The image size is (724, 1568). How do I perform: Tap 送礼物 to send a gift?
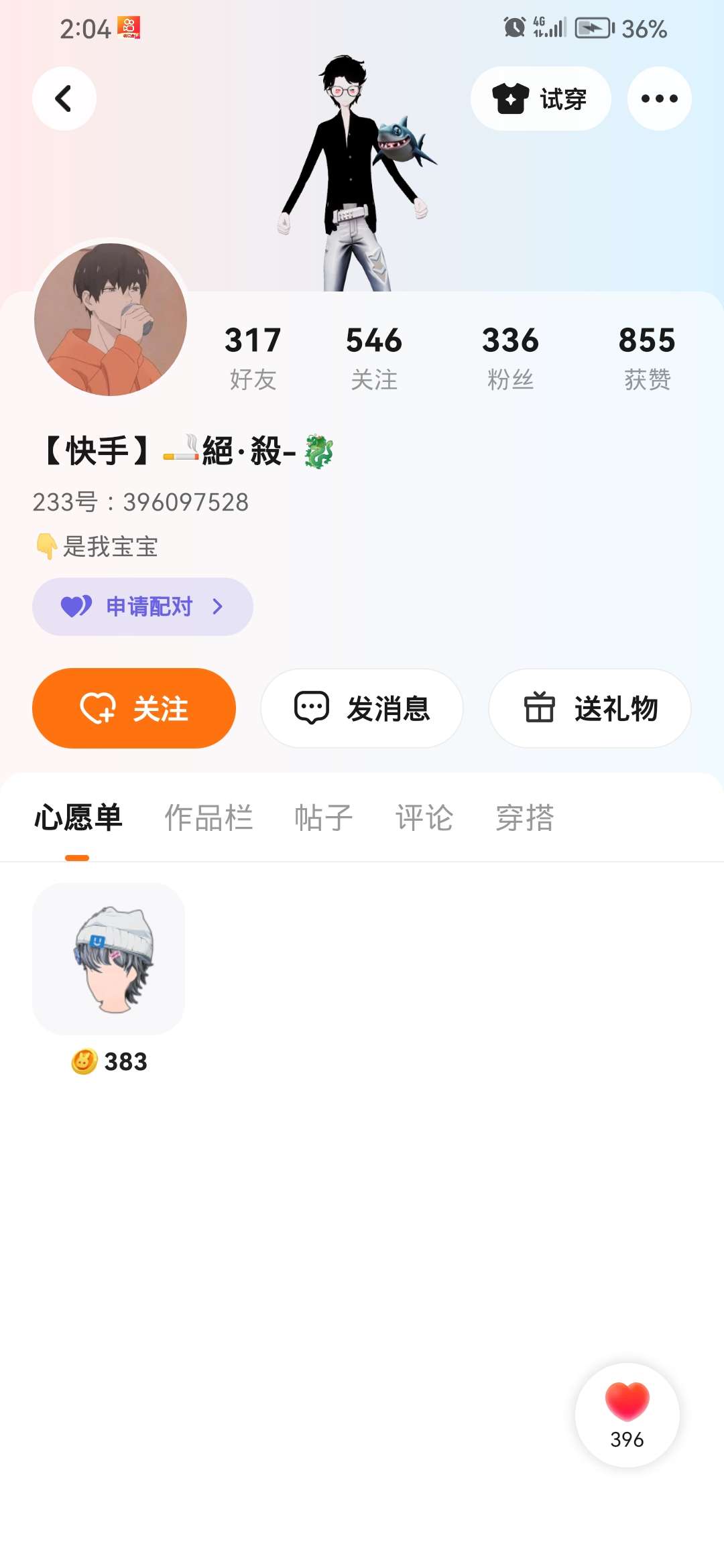tap(590, 708)
